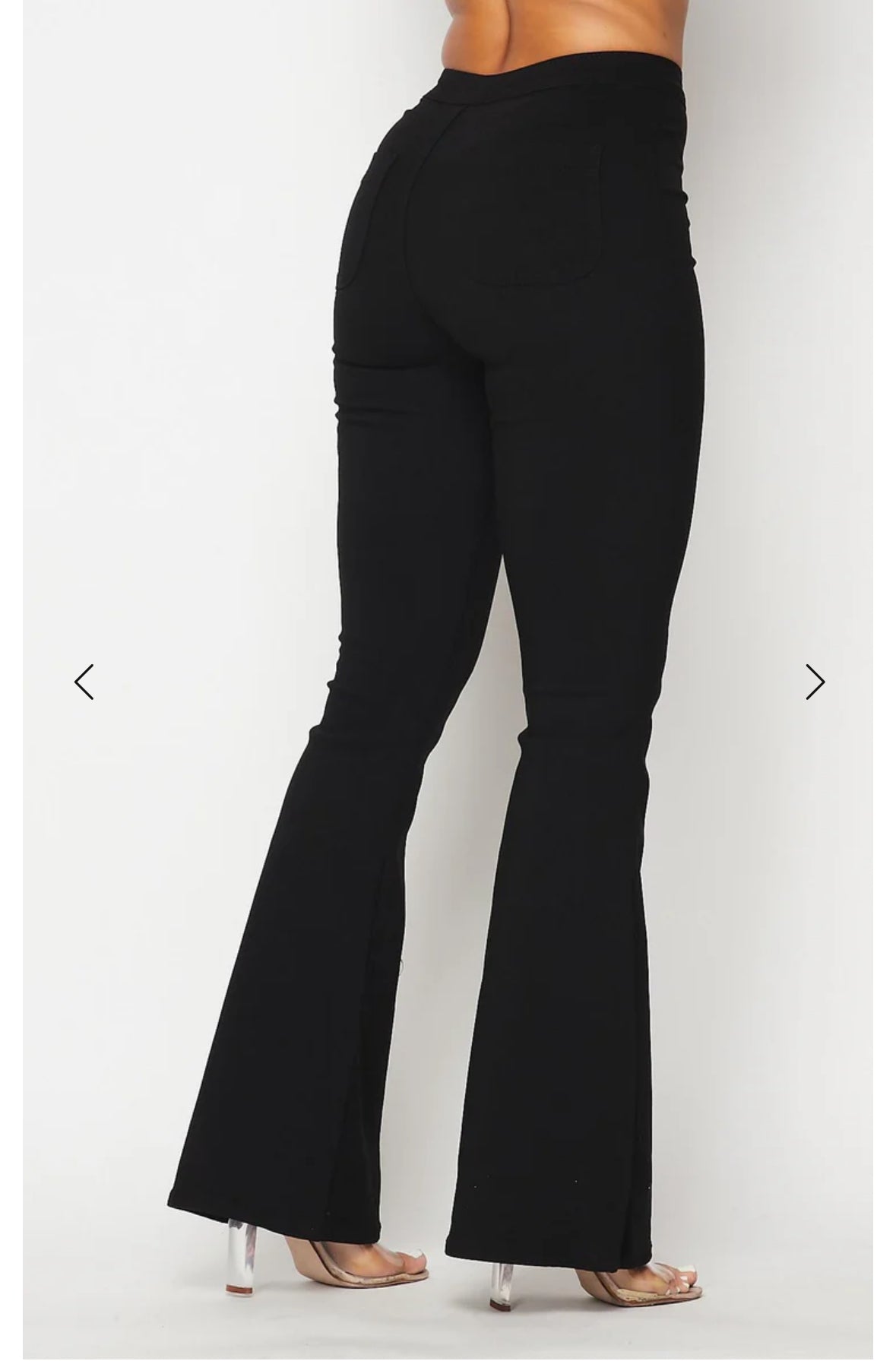This screenshot has height=1361, width=896.
Task: Go to the next product image
Action: pos(815,682)
